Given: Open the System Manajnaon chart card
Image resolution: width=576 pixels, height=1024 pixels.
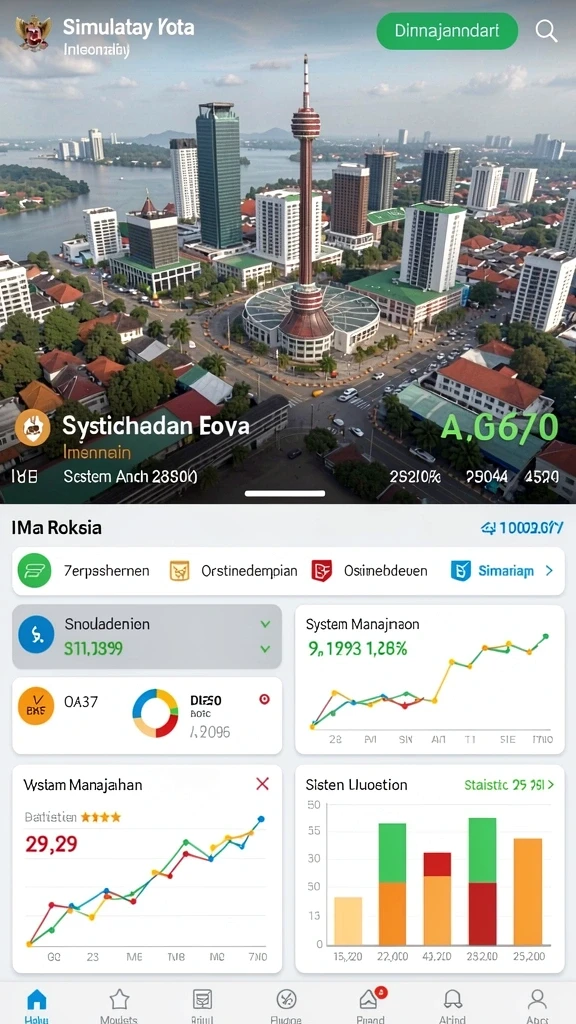Looking at the screenshot, I should [430, 680].
